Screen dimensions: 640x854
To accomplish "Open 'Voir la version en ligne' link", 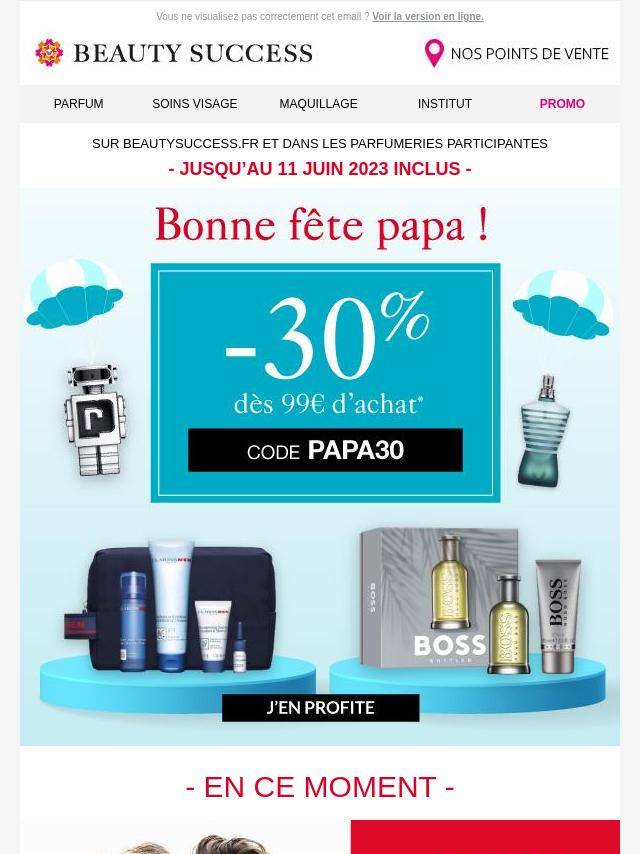I will coord(427,17).
